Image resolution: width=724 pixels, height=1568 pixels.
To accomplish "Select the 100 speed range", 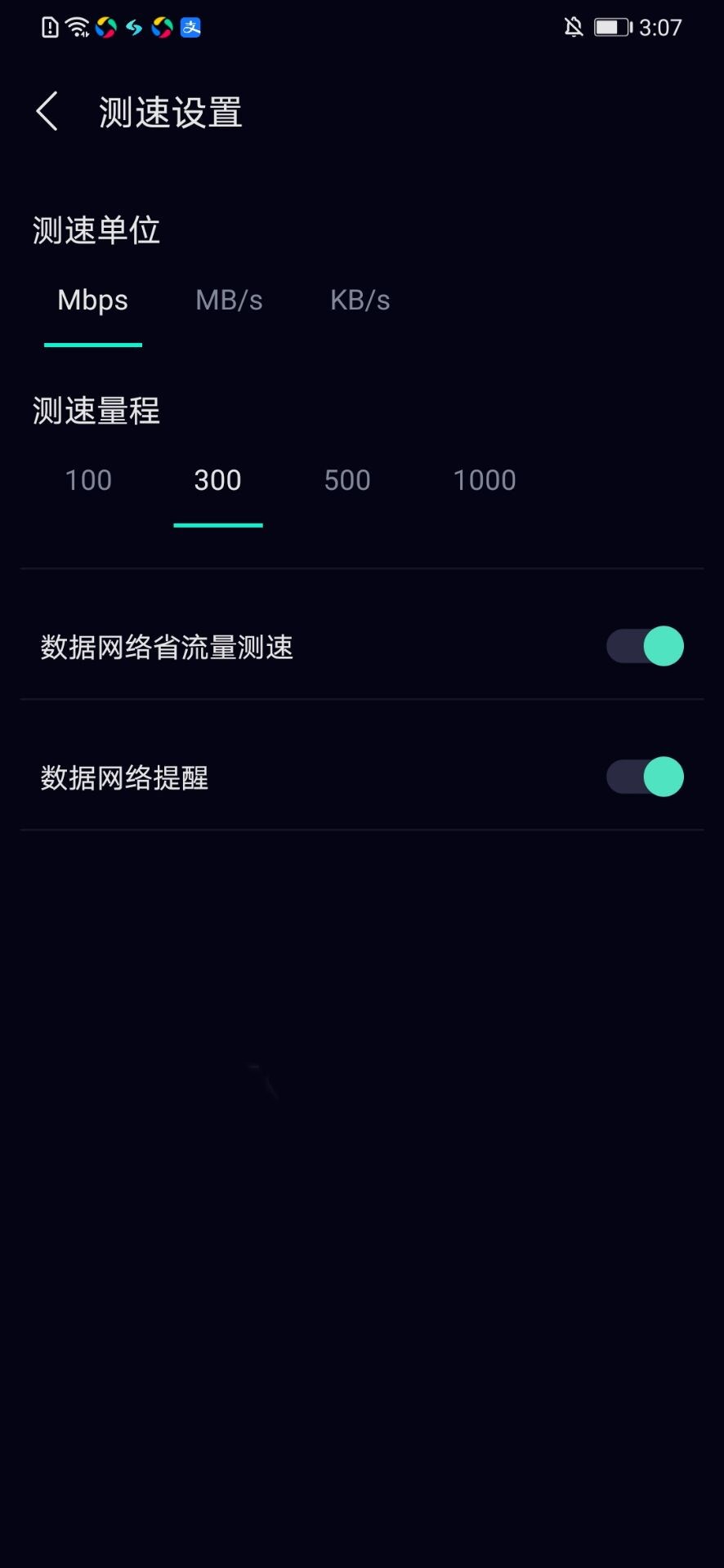I will (87, 480).
